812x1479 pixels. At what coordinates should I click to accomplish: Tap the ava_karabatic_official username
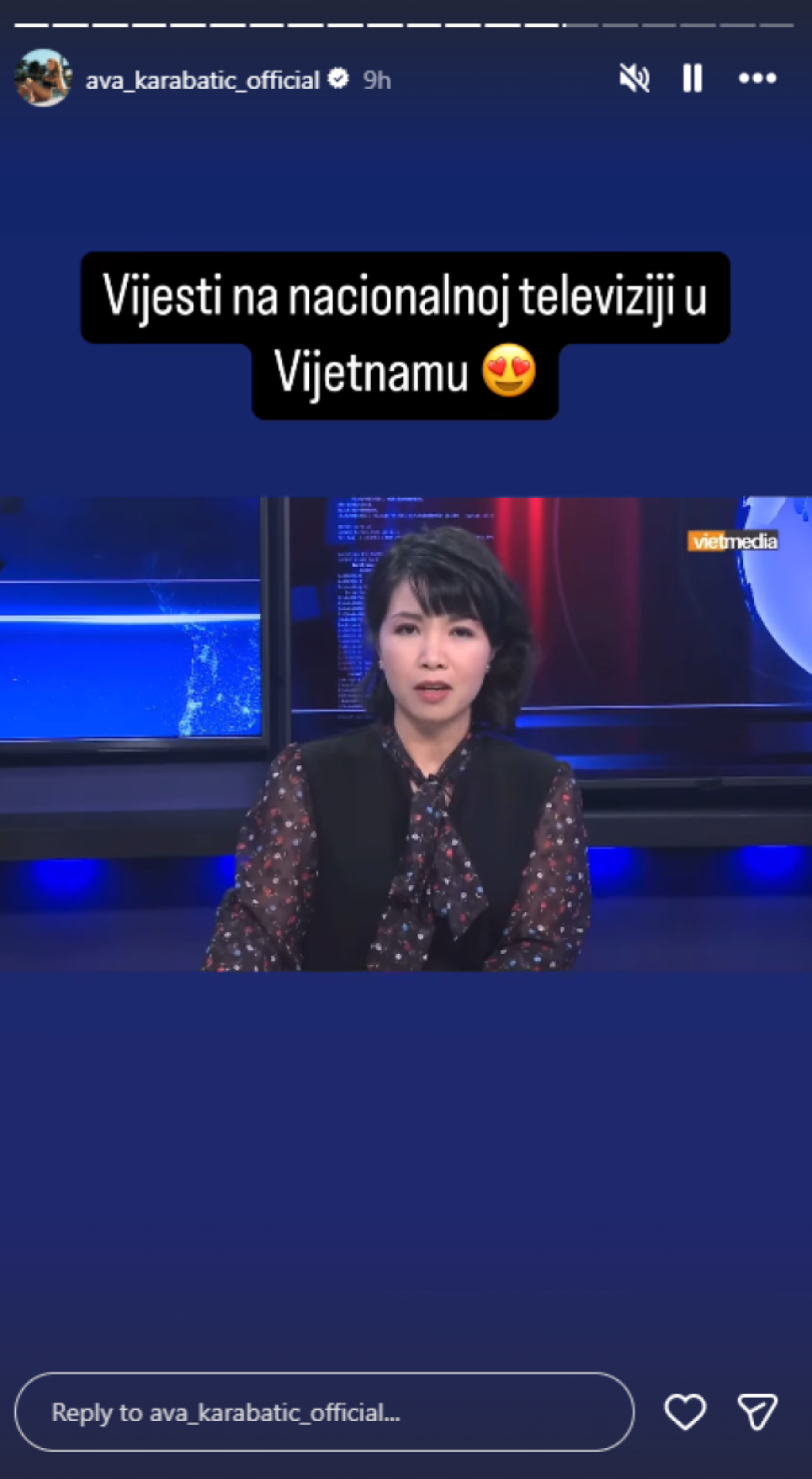click(202, 80)
